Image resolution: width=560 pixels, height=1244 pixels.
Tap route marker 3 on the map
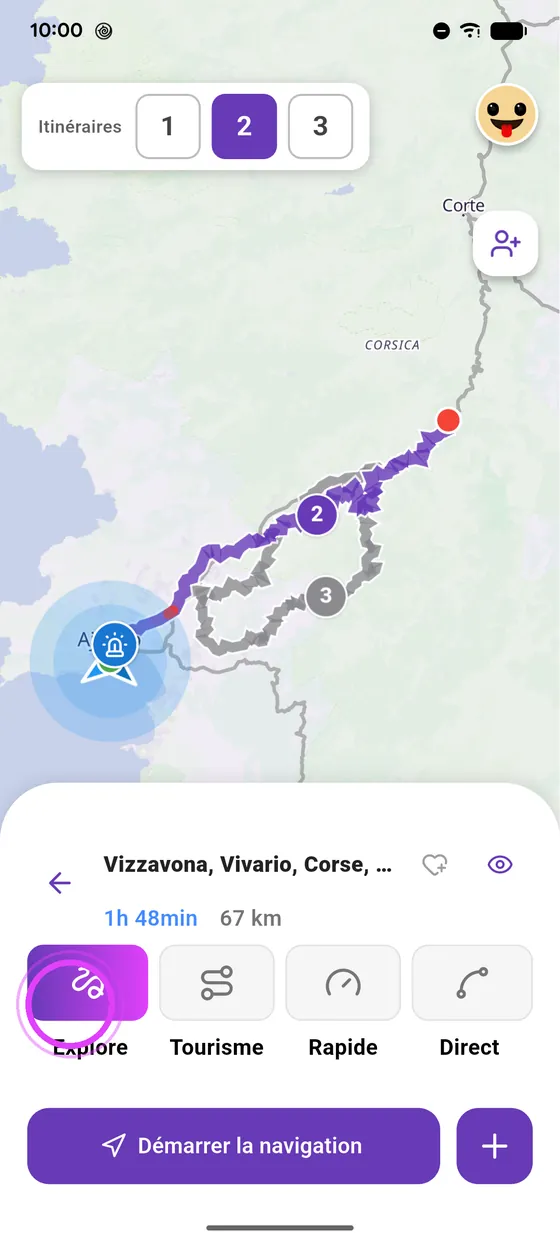pos(325,598)
